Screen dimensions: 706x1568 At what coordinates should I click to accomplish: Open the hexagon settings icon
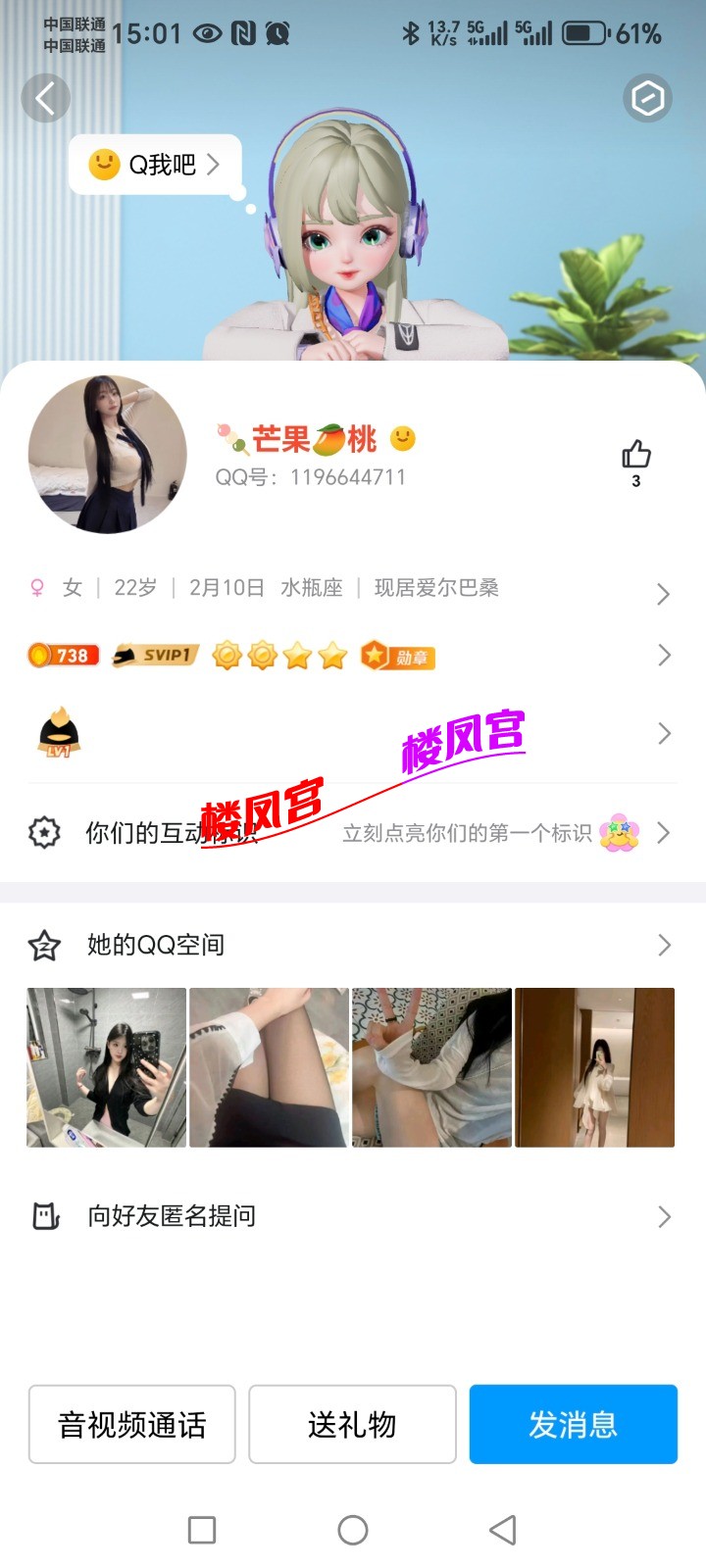point(647,98)
